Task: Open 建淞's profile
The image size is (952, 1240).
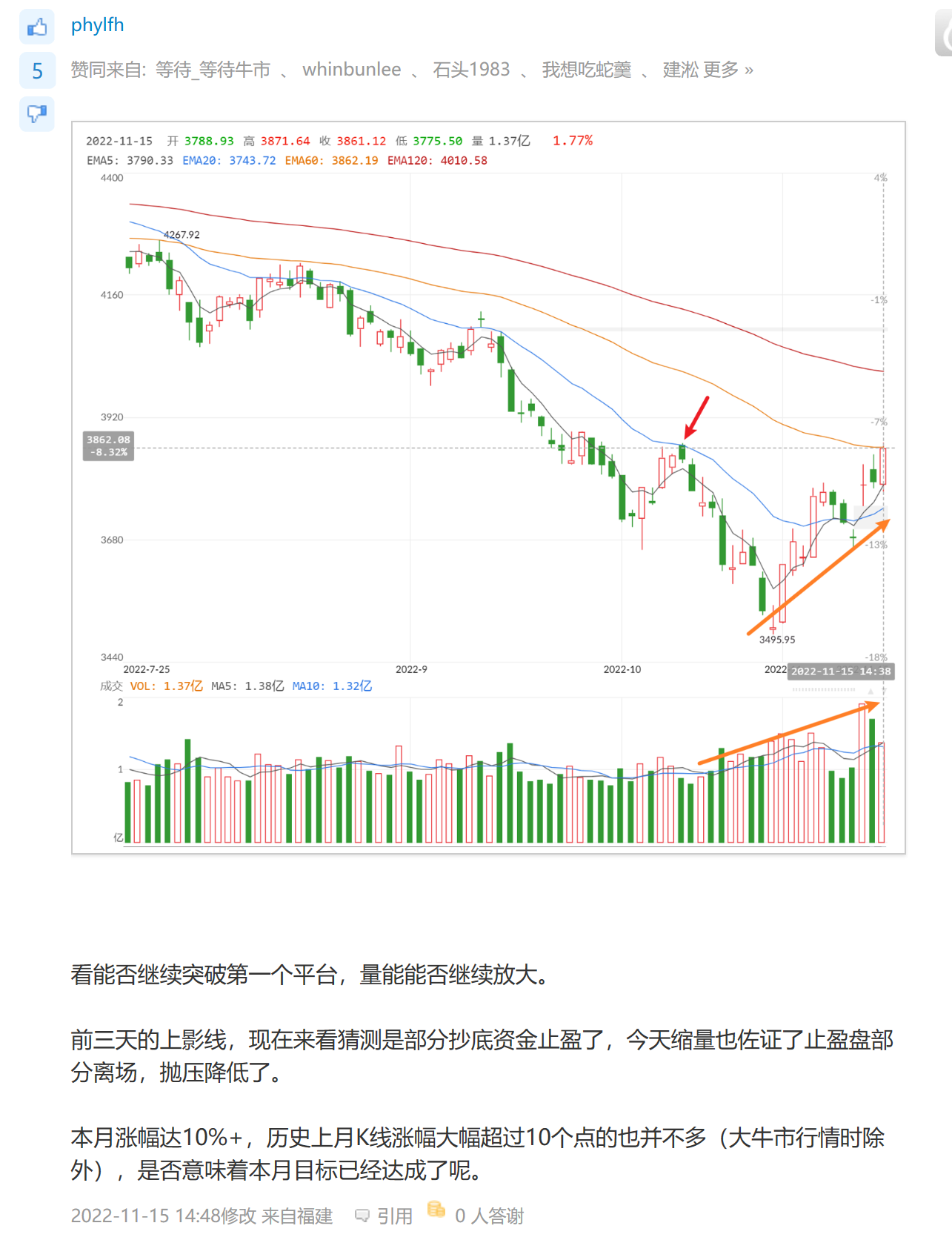Action: coord(680,70)
